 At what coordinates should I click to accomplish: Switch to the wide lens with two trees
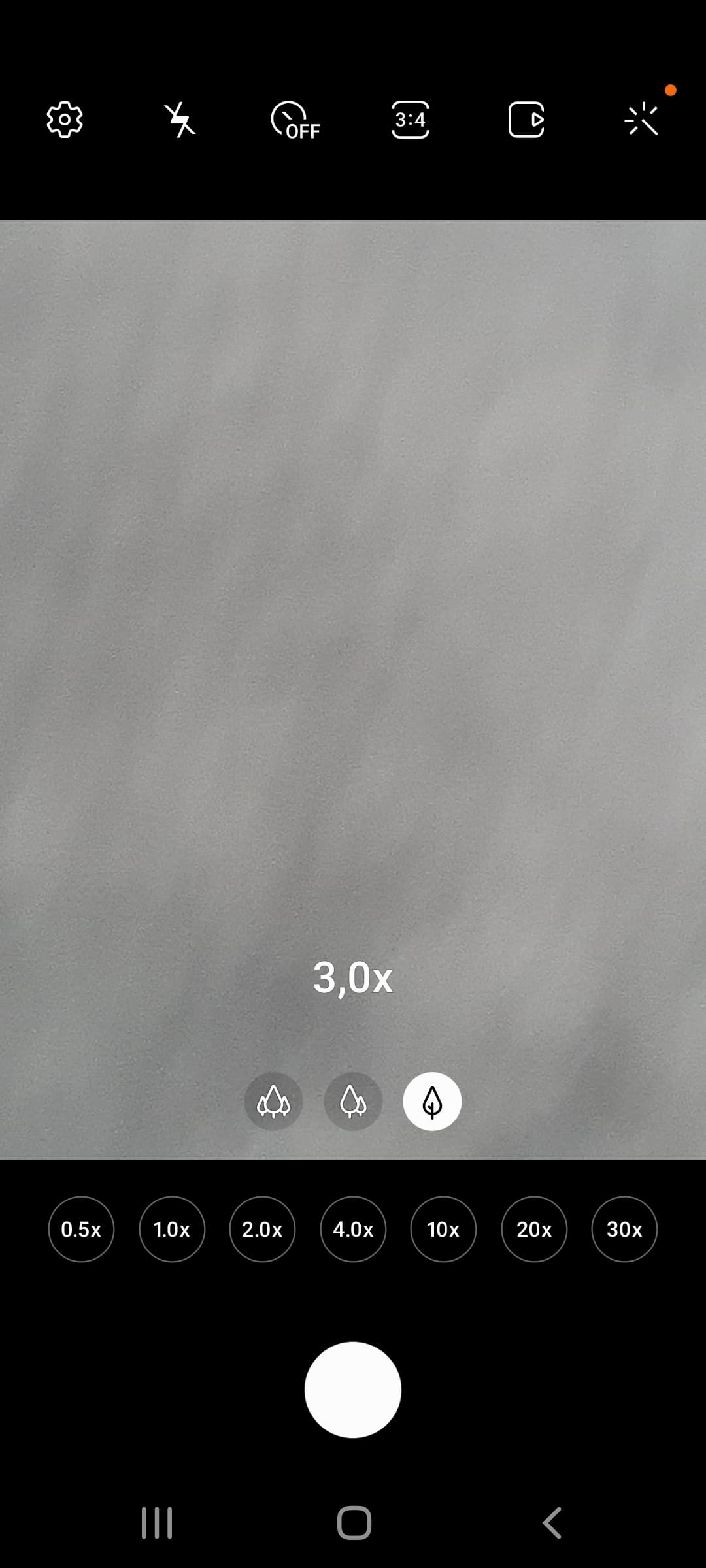tap(353, 1102)
